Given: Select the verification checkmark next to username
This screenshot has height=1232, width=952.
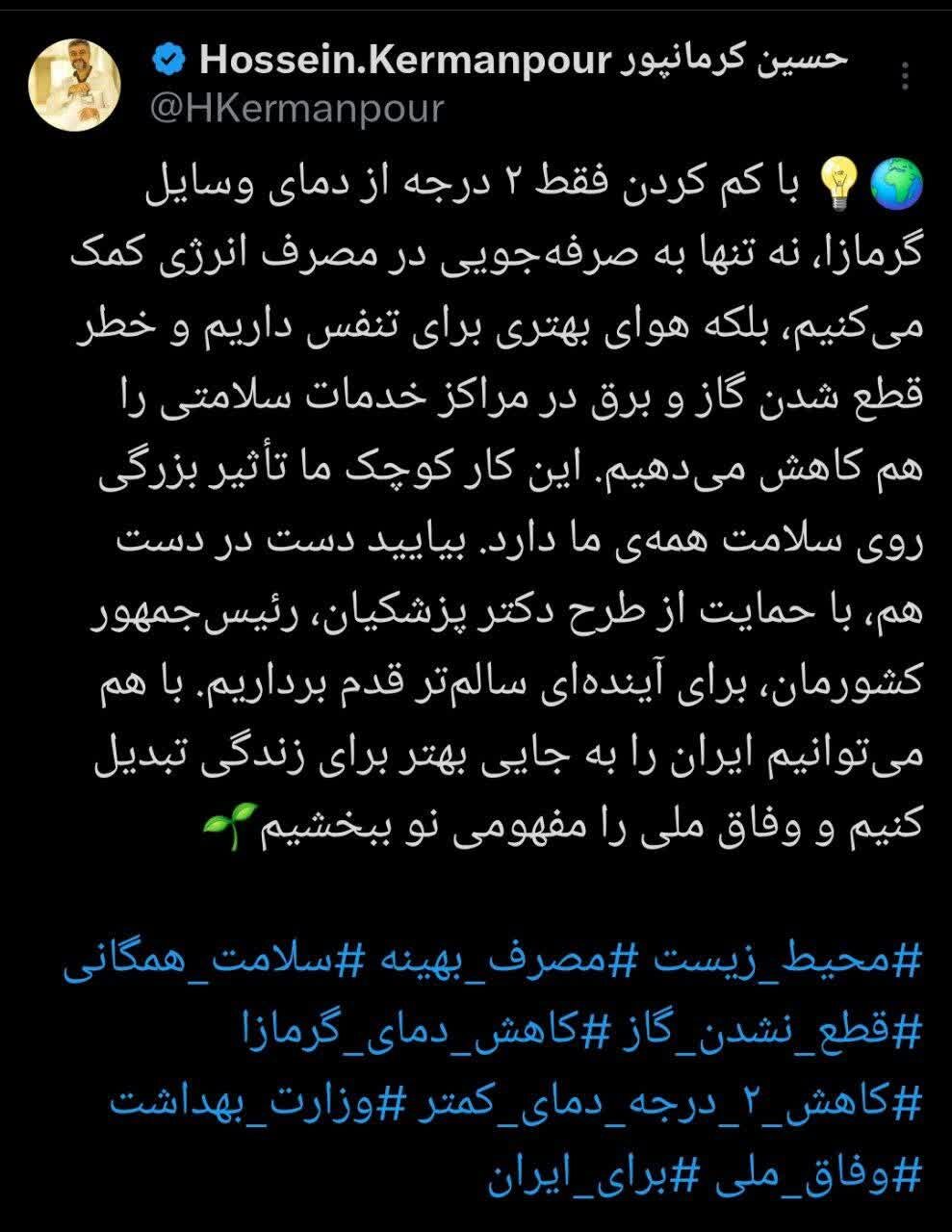Looking at the screenshot, I should pos(168,57).
